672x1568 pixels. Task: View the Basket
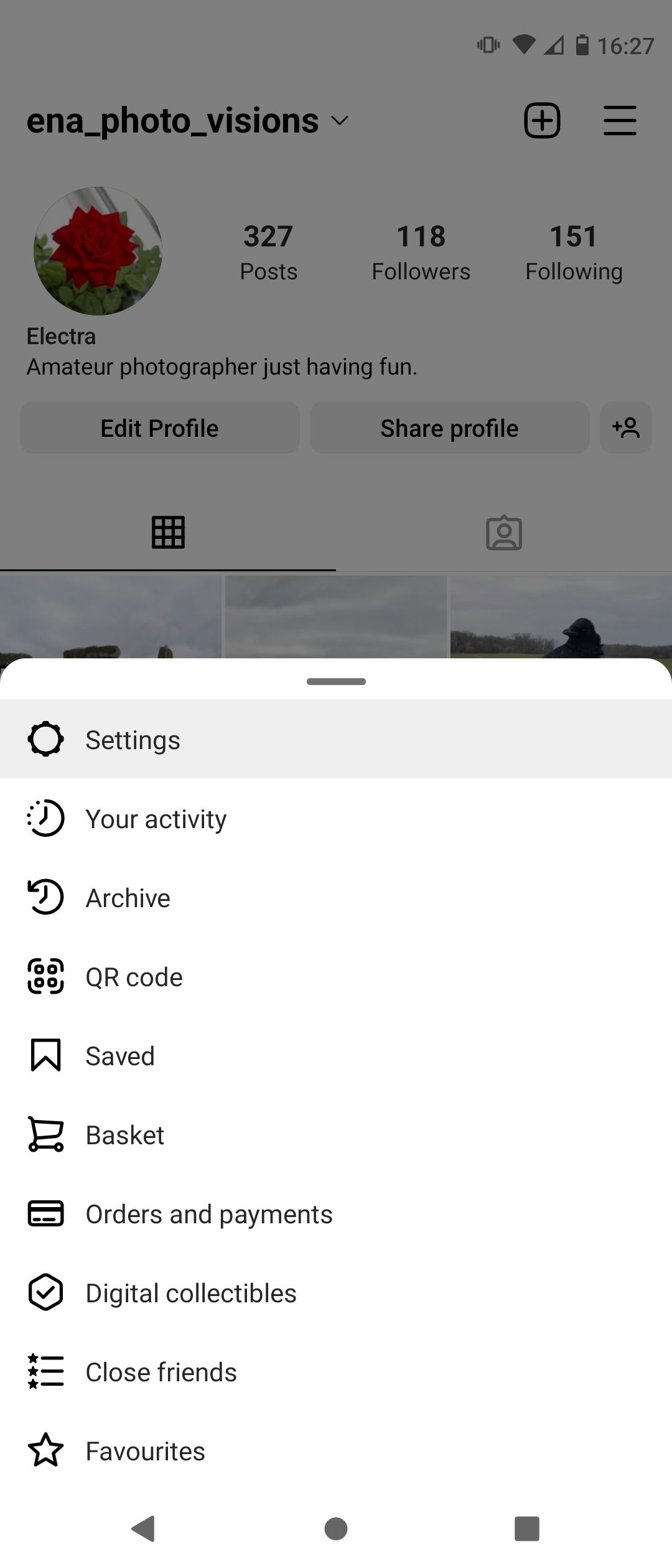[124, 1135]
